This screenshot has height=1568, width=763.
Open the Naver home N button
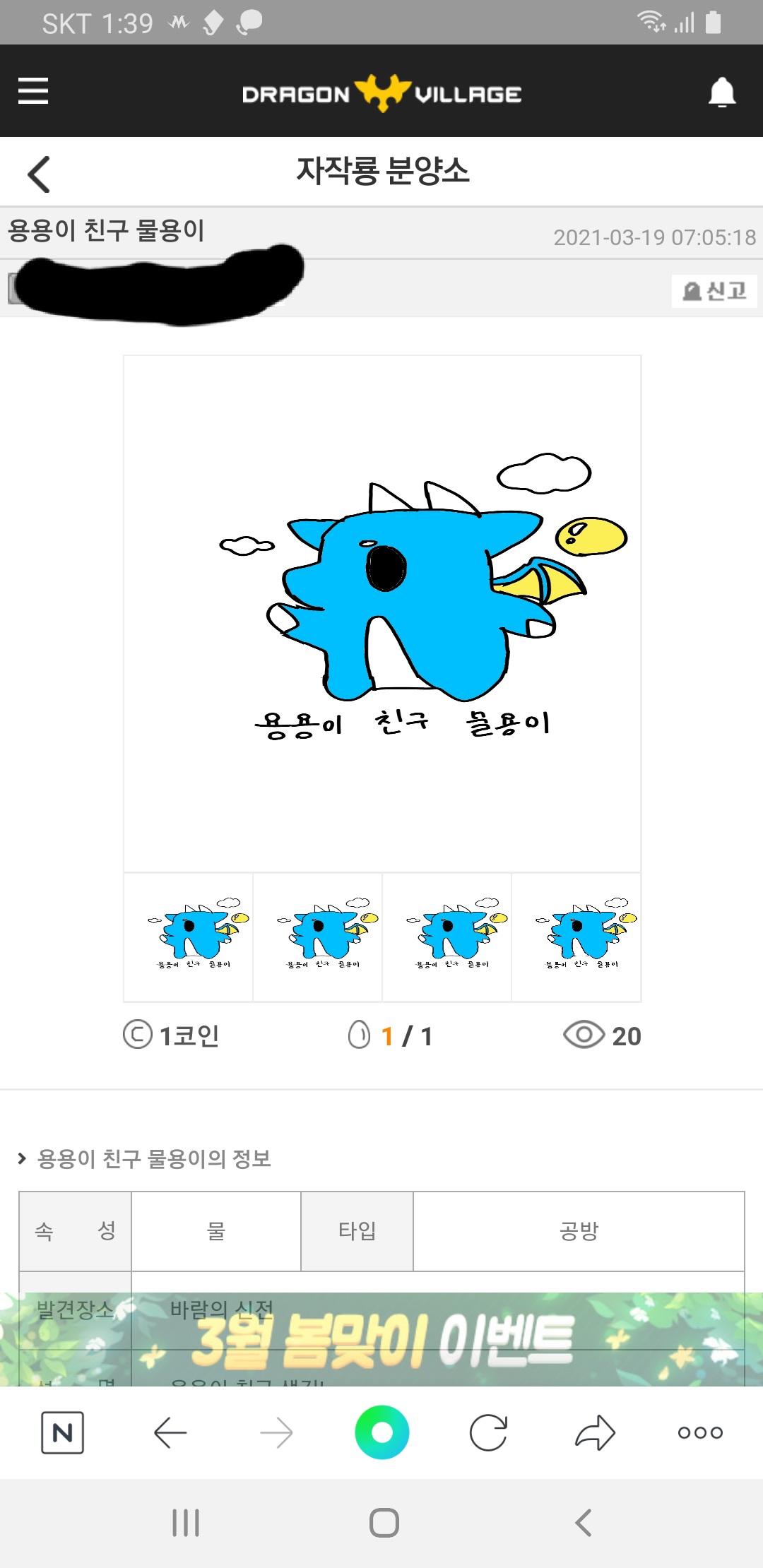click(63, 1432)
